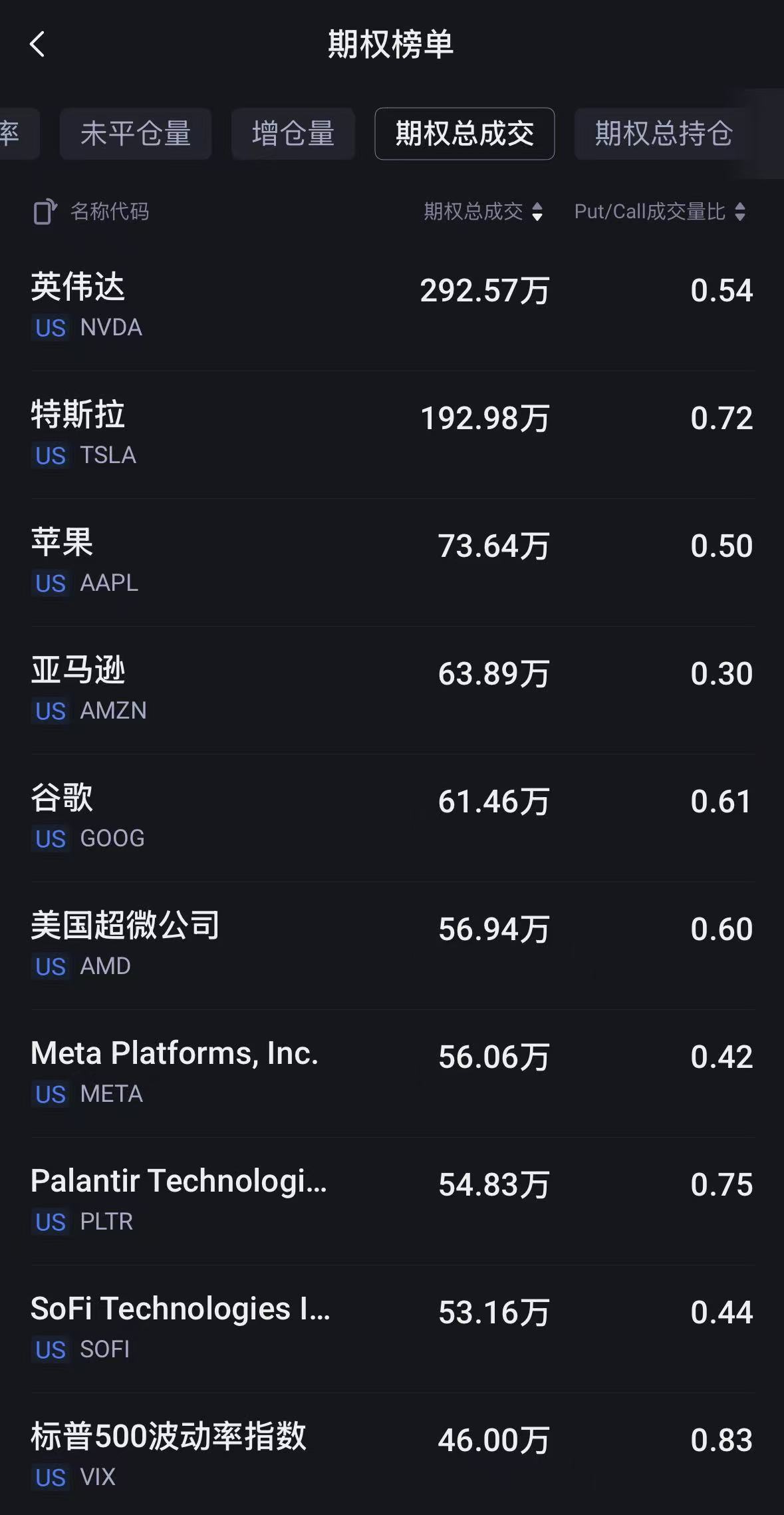784x1515 pixels.
Task: Sort by Put/Call成交量比 column
Action: (660, 212)
